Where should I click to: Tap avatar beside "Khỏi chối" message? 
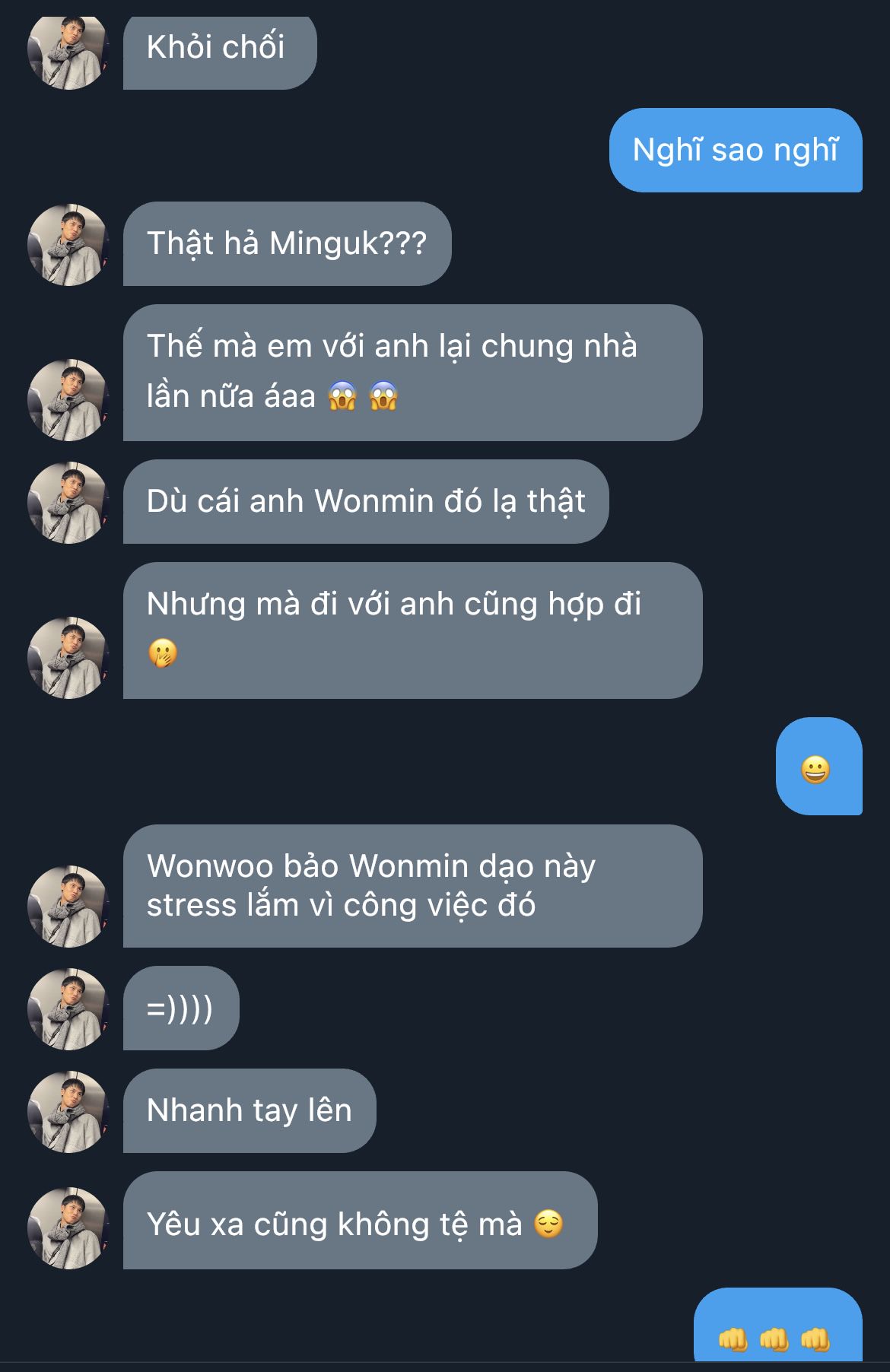pyautogui.click(x=68, y=52)
